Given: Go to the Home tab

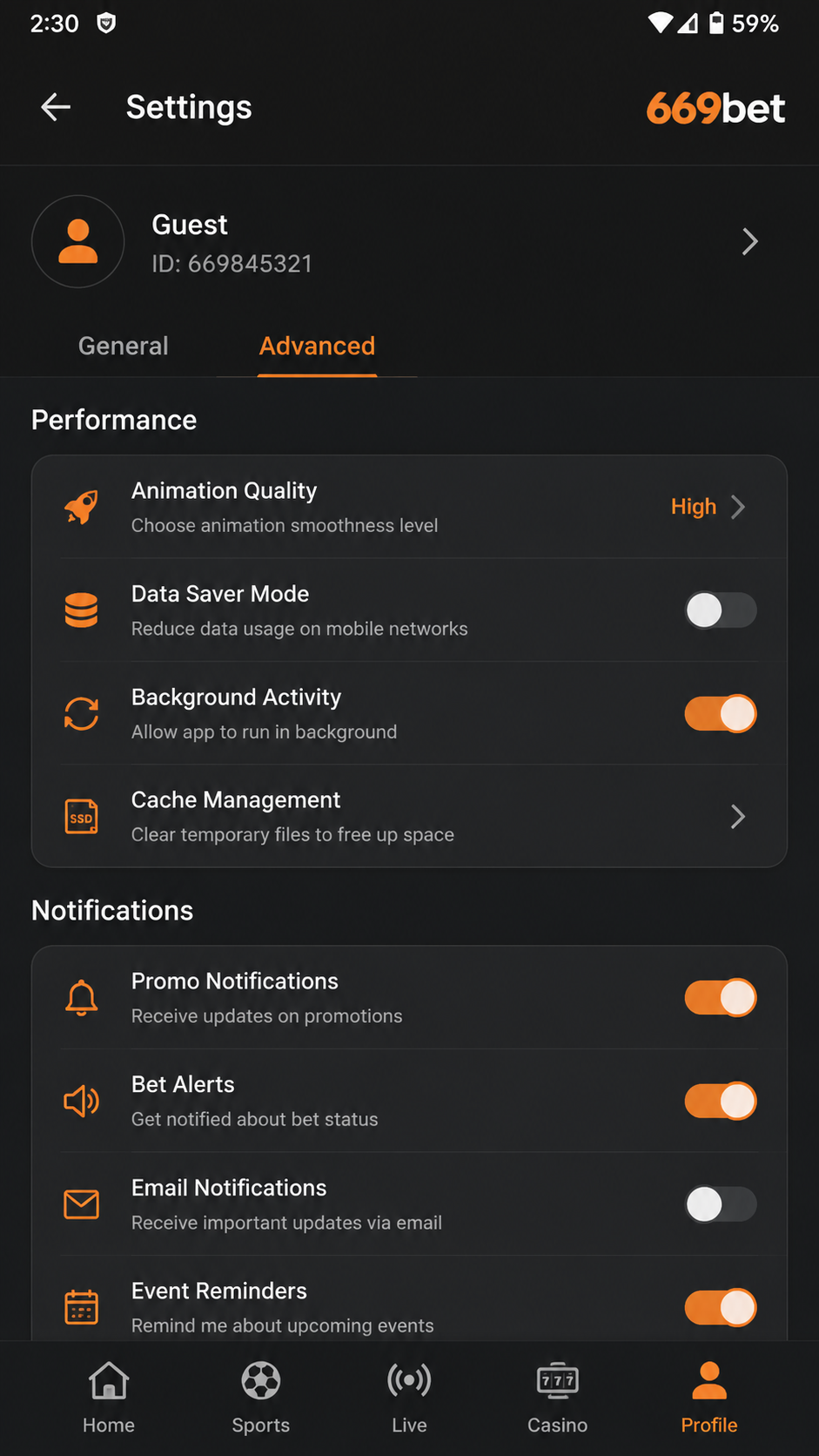Looking at the screenshot, I should pos(109,1398).
